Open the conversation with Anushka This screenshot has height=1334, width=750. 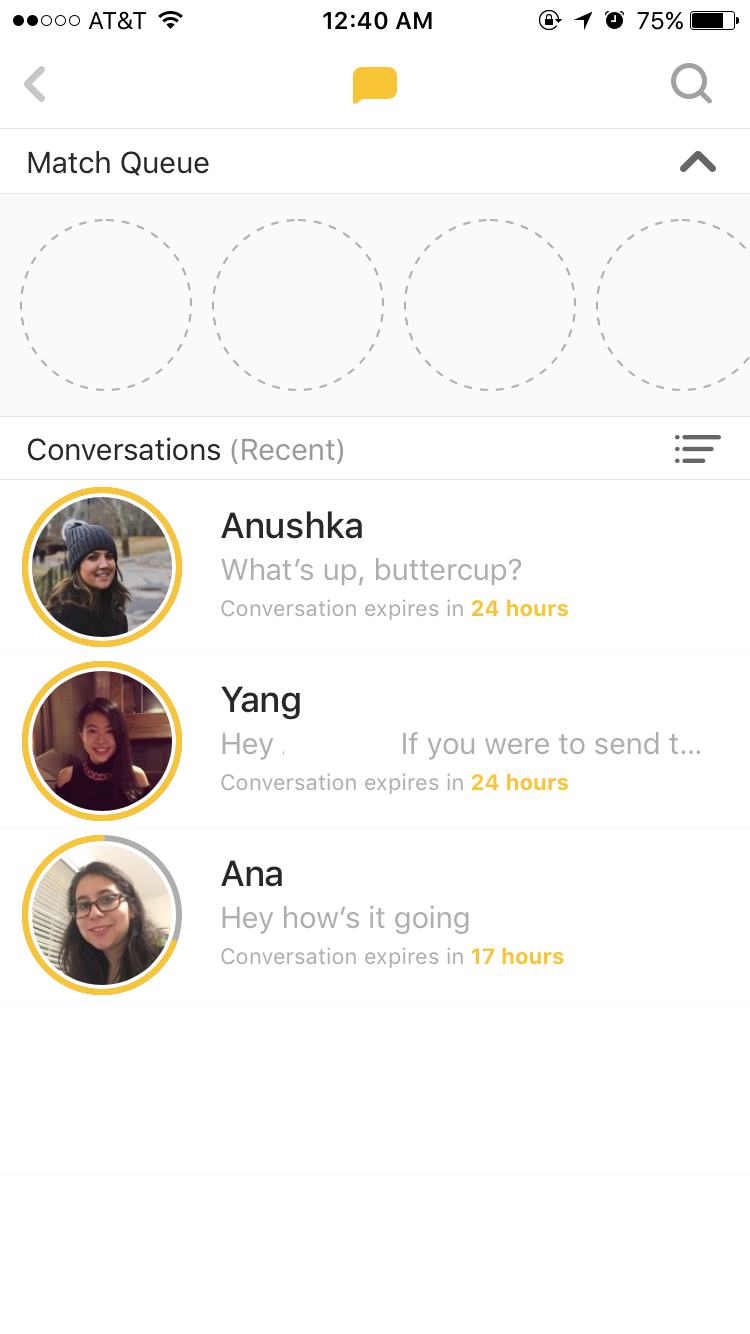[x=375, y=567]
